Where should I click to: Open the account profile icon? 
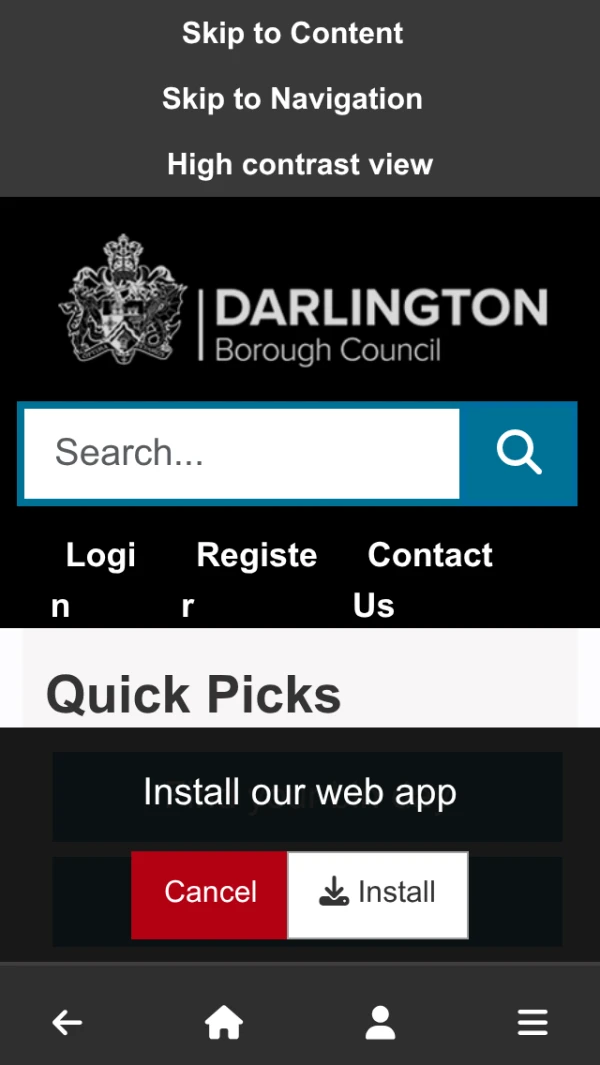(x=381, y=1022)
